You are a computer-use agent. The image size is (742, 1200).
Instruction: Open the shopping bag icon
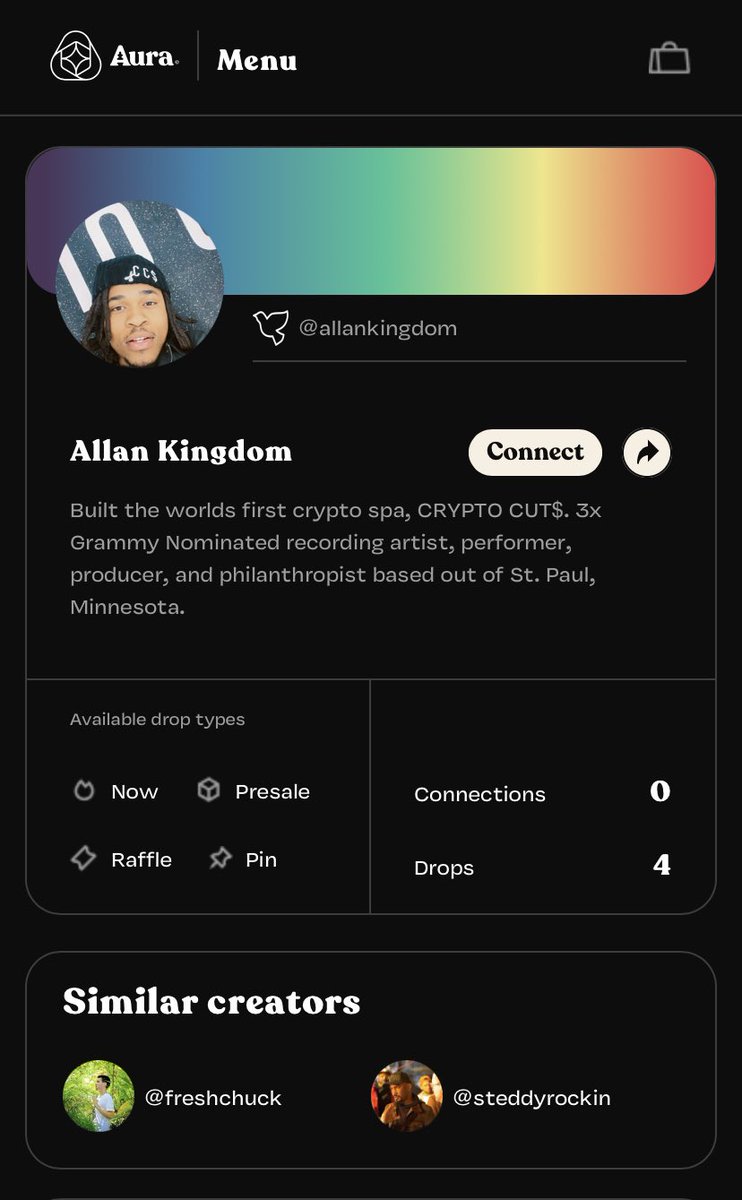tap(669, 58)
